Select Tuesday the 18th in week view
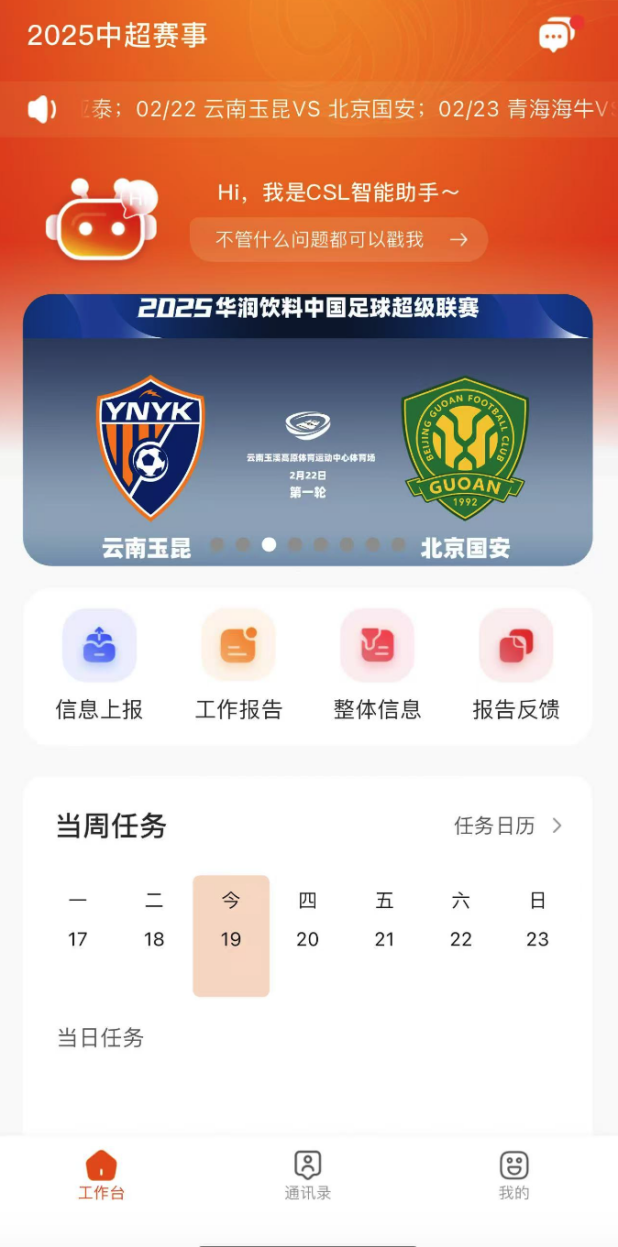 point(154,922)
